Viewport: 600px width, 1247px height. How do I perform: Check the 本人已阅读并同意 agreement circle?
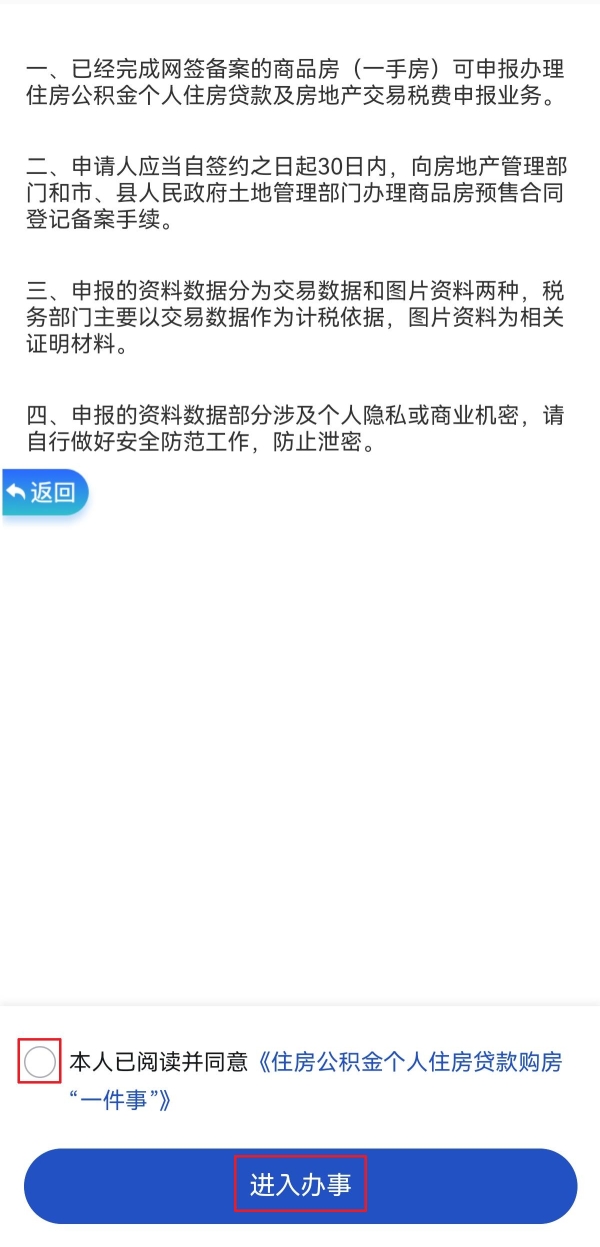[40, 1061]
